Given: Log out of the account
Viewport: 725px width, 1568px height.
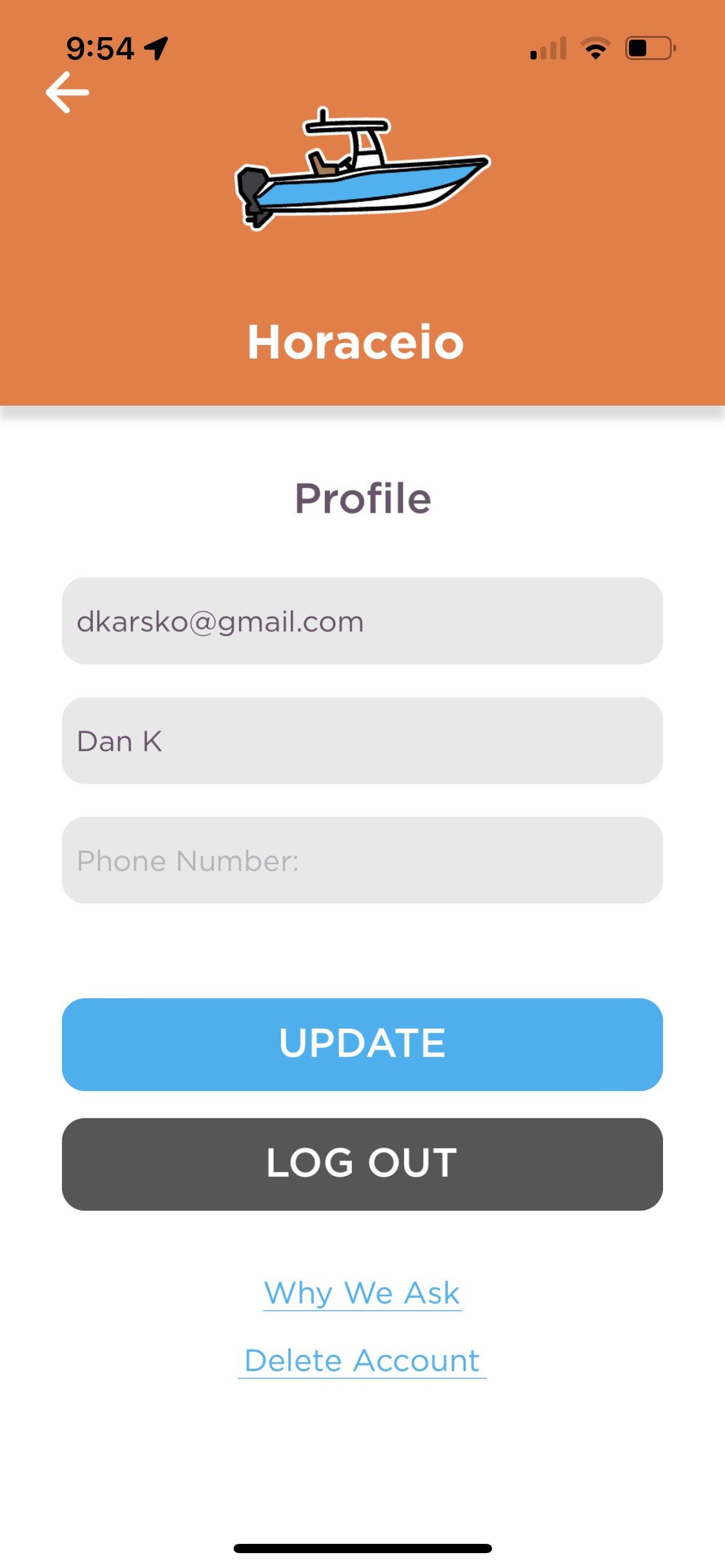Looking at the screenshot, I should tap(362, 1164).
